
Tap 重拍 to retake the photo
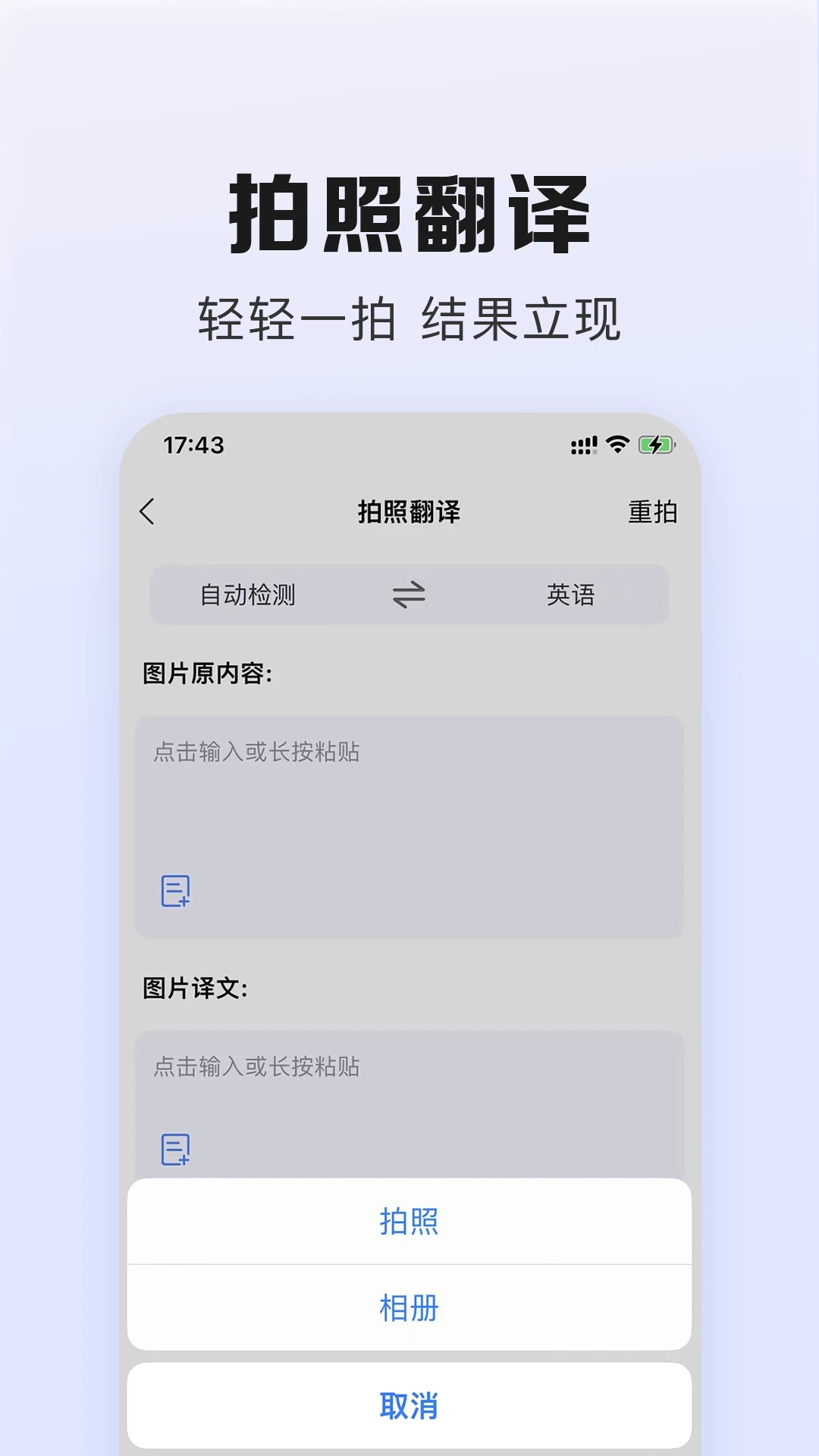654,511
